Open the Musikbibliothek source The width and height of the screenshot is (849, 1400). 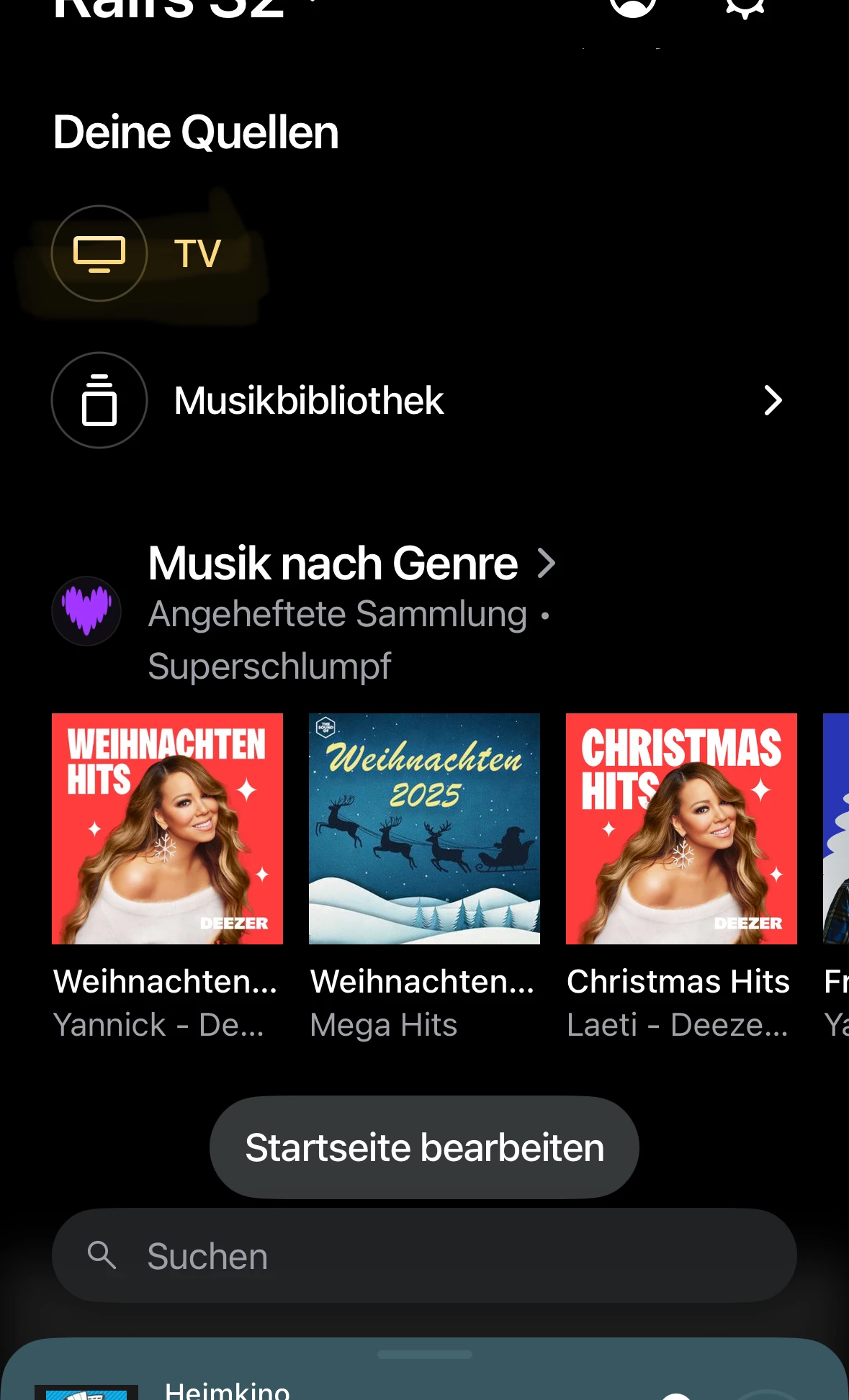(x=418, y=400)
